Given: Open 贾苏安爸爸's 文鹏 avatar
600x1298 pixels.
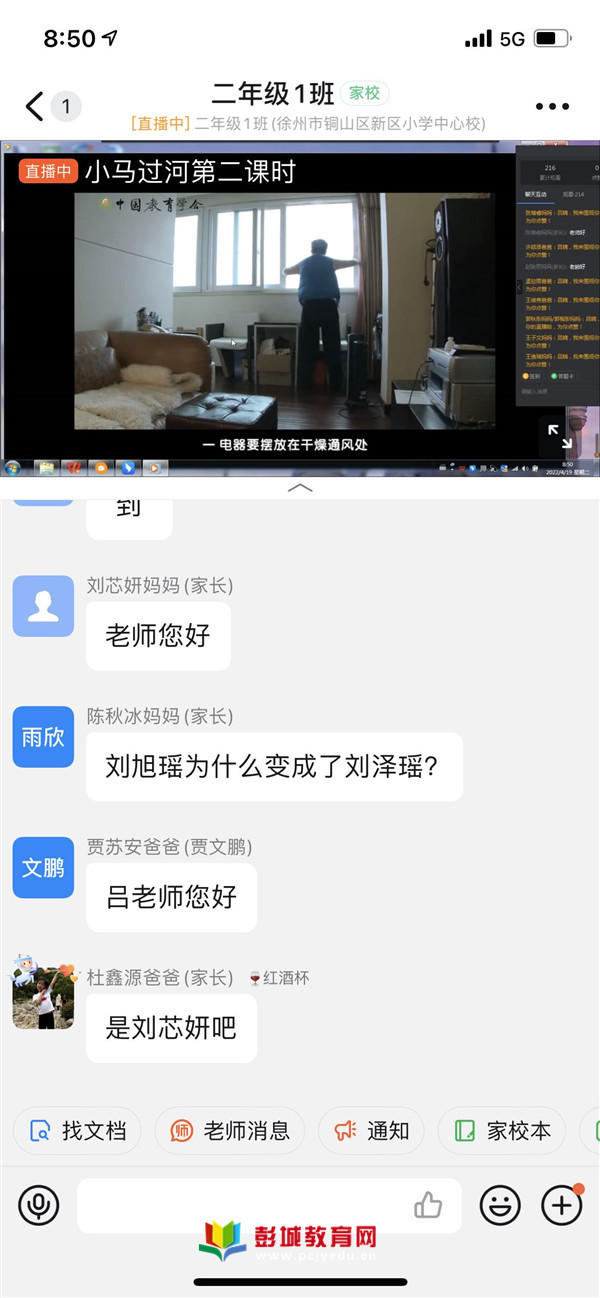Looking at the screenshot, I should (43, 867).
